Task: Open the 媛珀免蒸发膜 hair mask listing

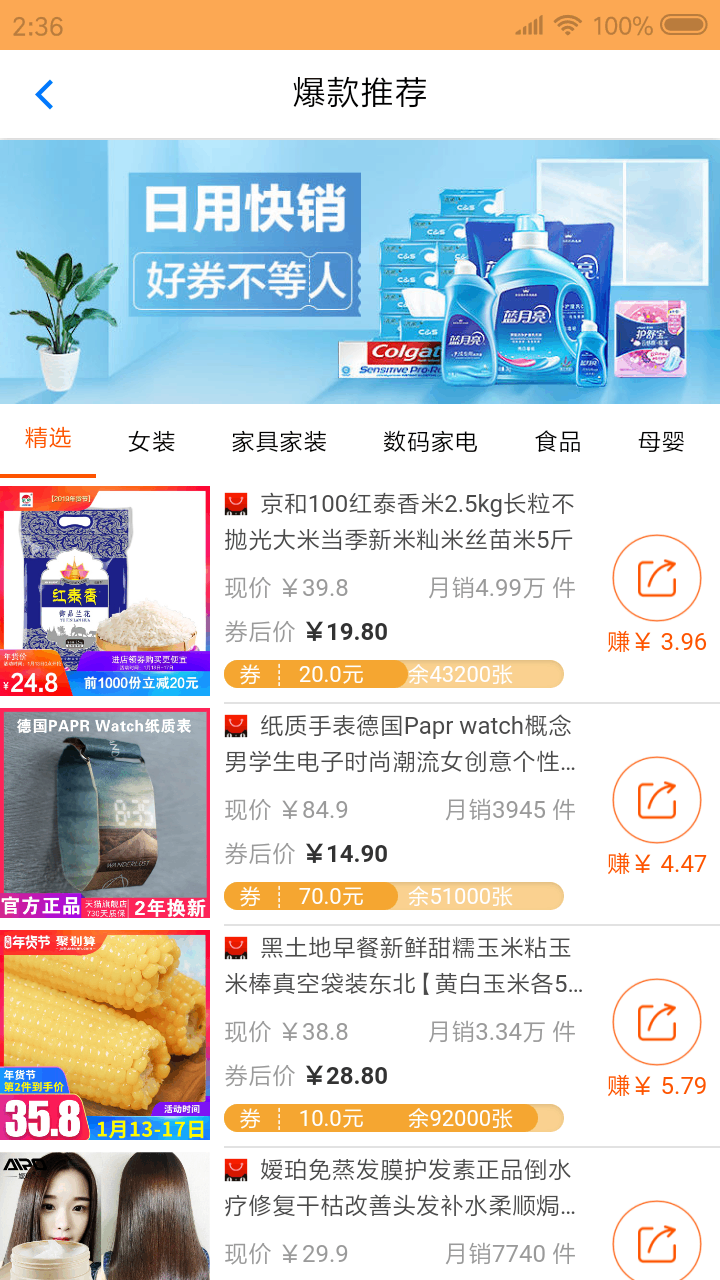Action: [x=400, y=1188]
